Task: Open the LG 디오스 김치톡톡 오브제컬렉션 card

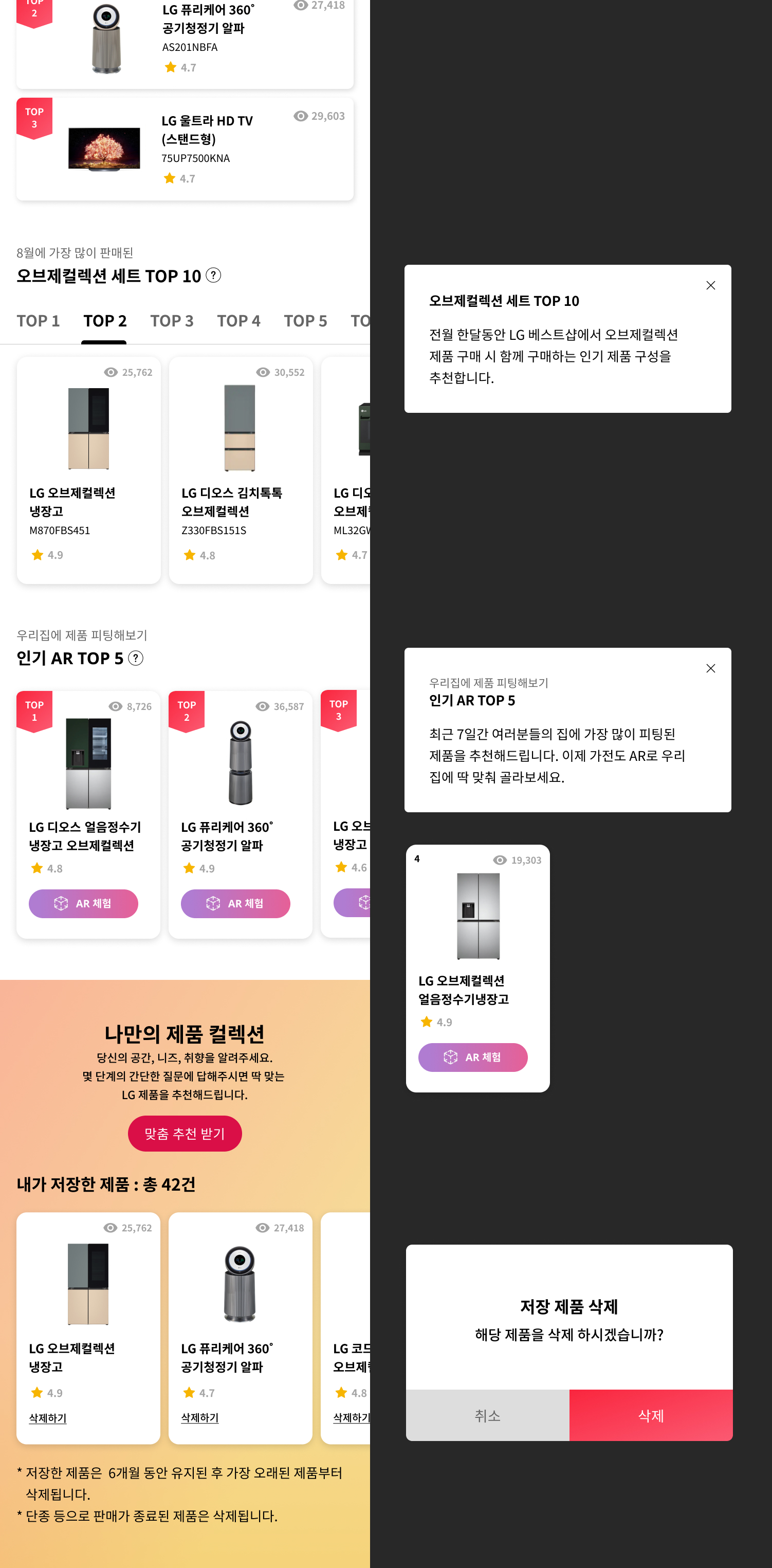Action: tap(241, 470)
